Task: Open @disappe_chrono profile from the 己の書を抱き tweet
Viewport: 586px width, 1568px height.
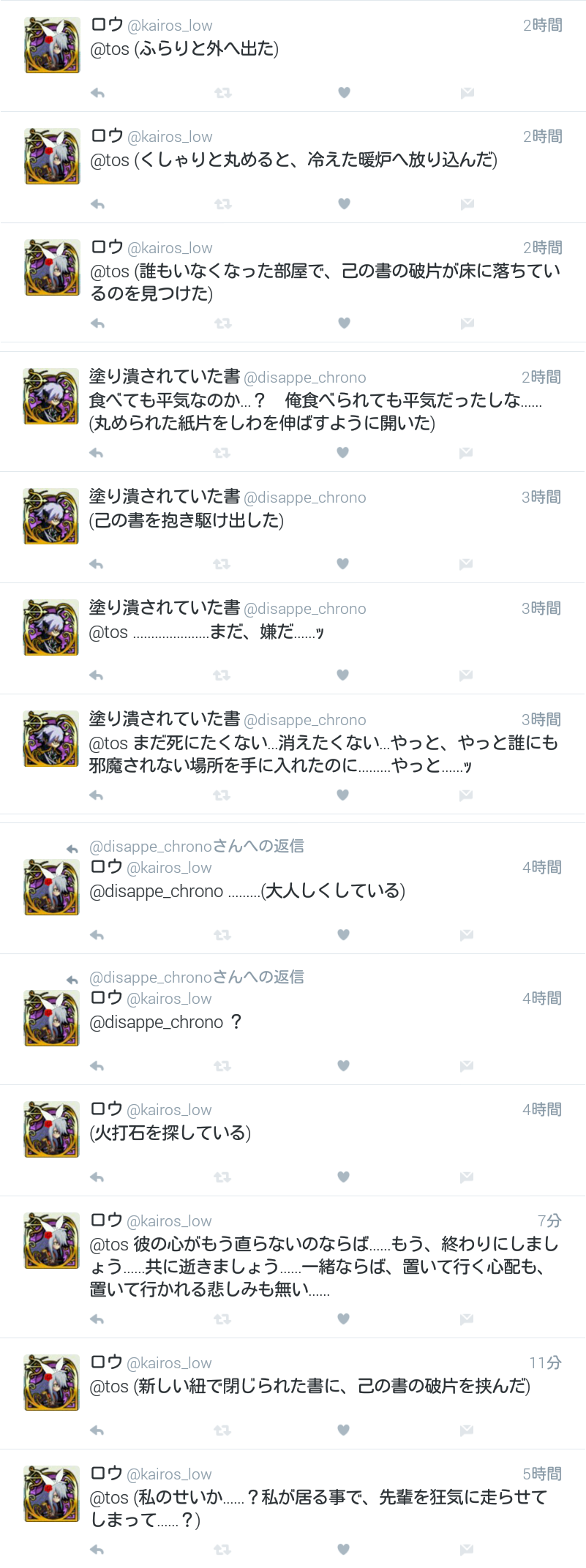Action: tap(304, 498)
